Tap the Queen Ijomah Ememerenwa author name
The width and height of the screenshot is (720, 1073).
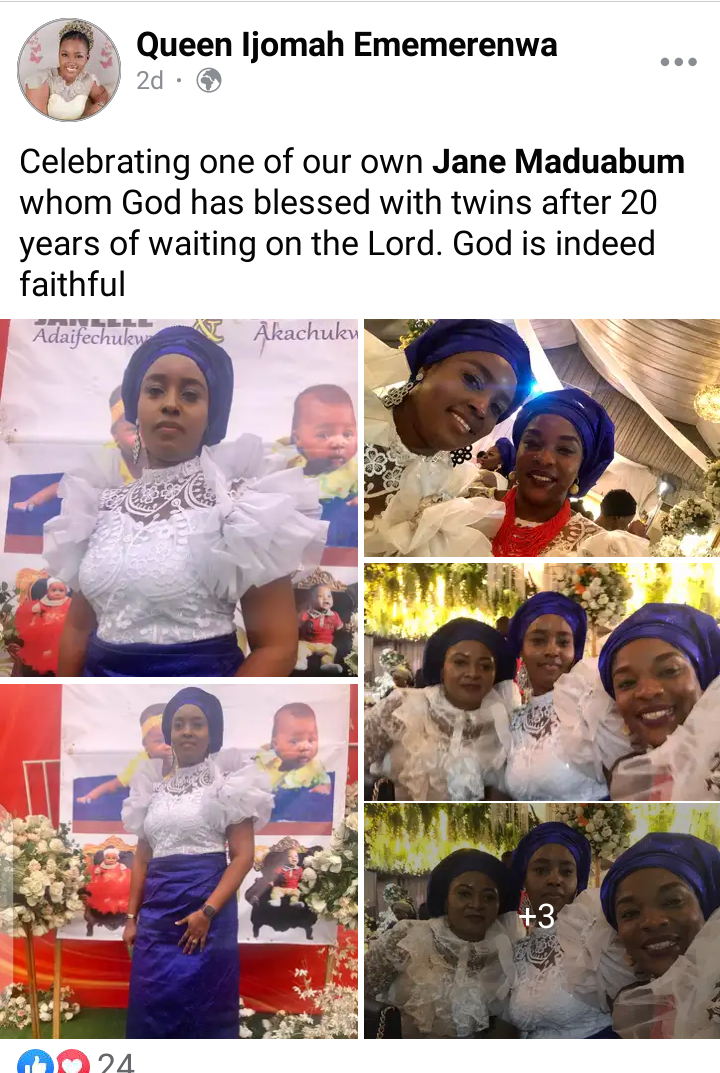click(x=346, y=45)
